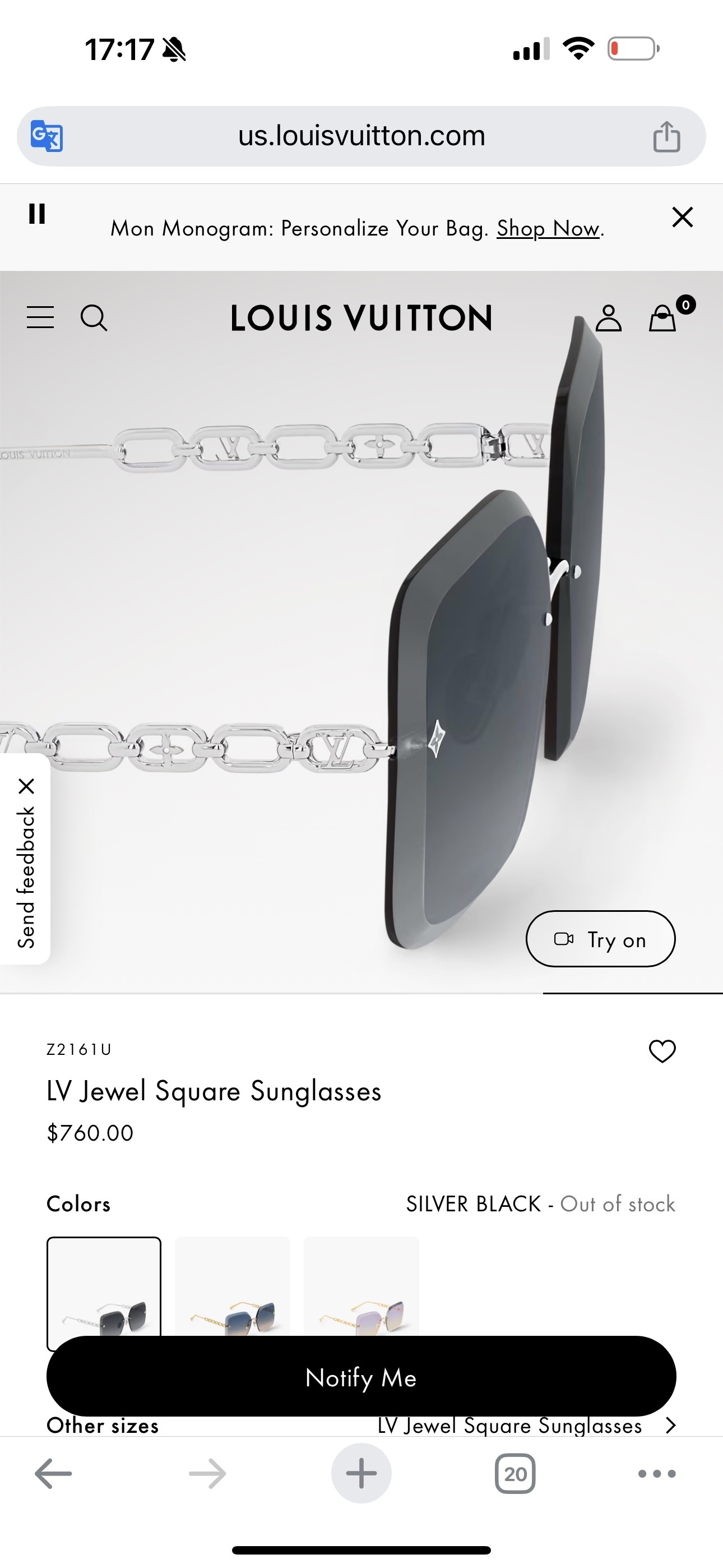This screenshot has width=723, height=1568.
Task: Open the hamburger navigation menu
Action: [x=40, y=318]
